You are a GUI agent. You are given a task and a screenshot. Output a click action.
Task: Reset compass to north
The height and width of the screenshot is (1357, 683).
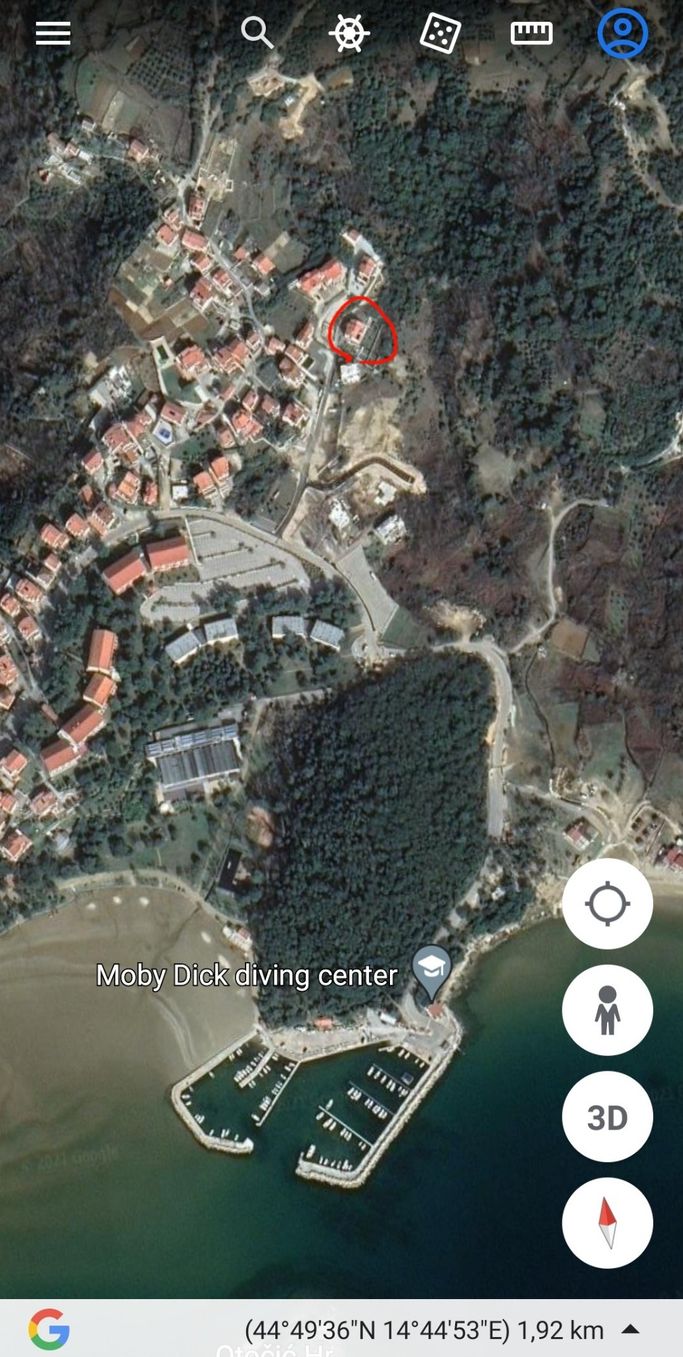[x=607, y=1223]
